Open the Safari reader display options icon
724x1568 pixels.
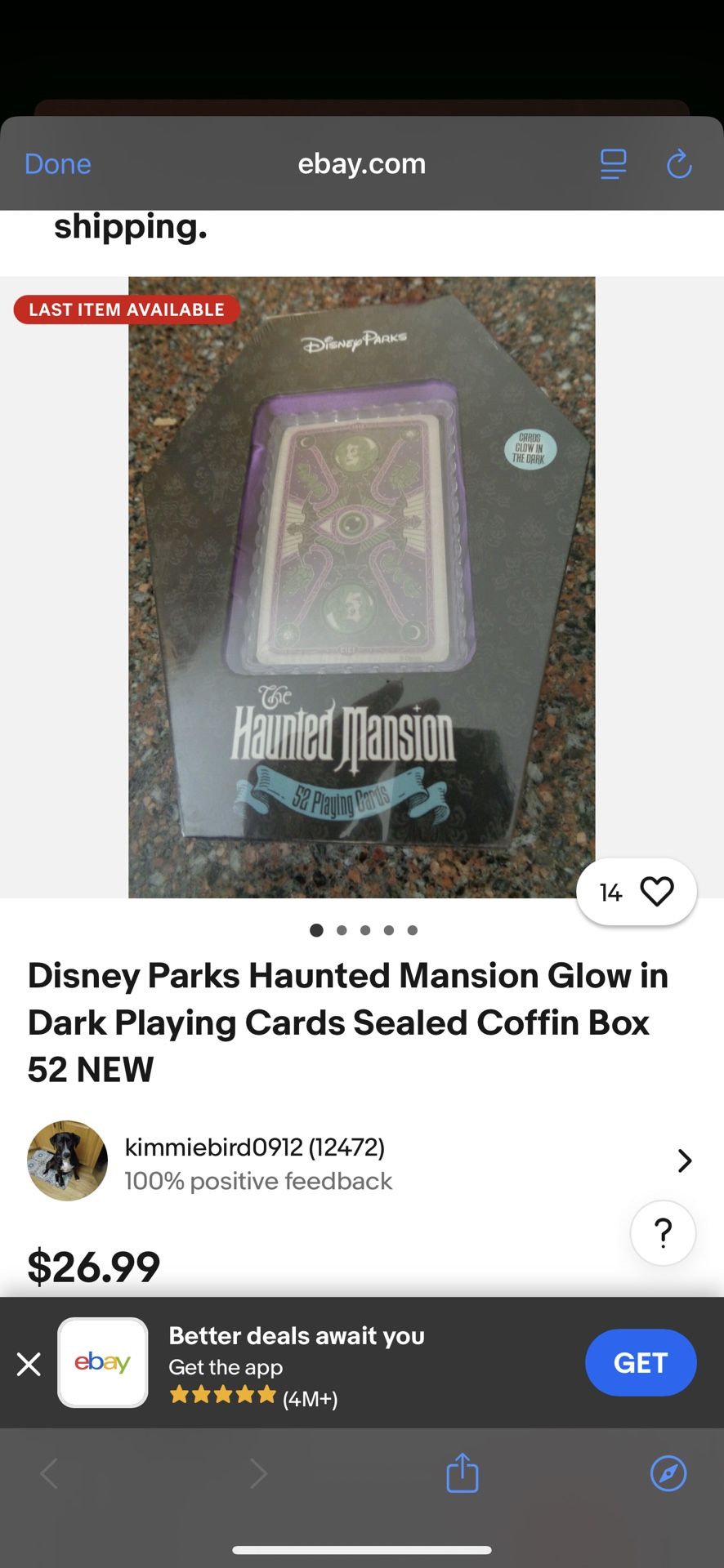[x=612, y=163]
